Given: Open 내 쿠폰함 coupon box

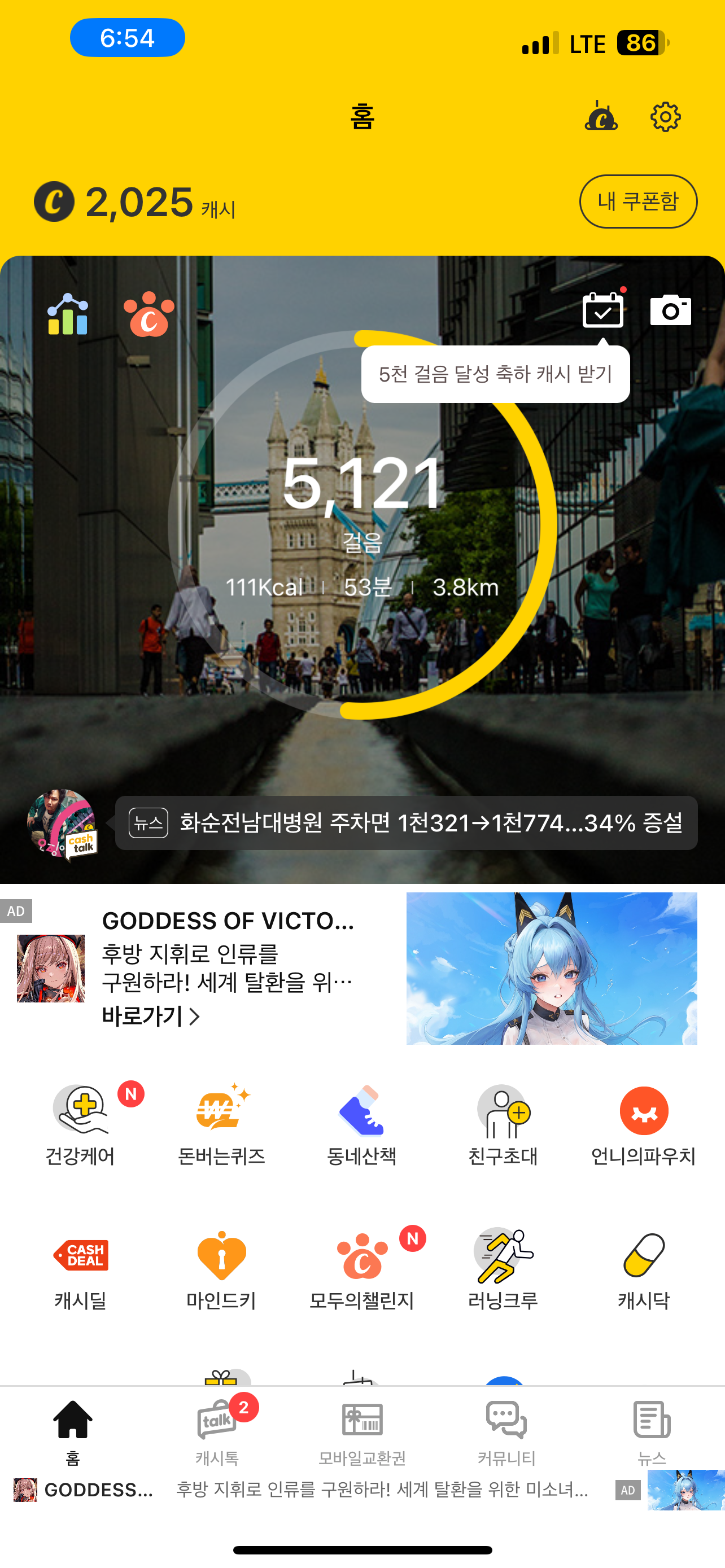Looking at the screenshot, I should point(638,202).
